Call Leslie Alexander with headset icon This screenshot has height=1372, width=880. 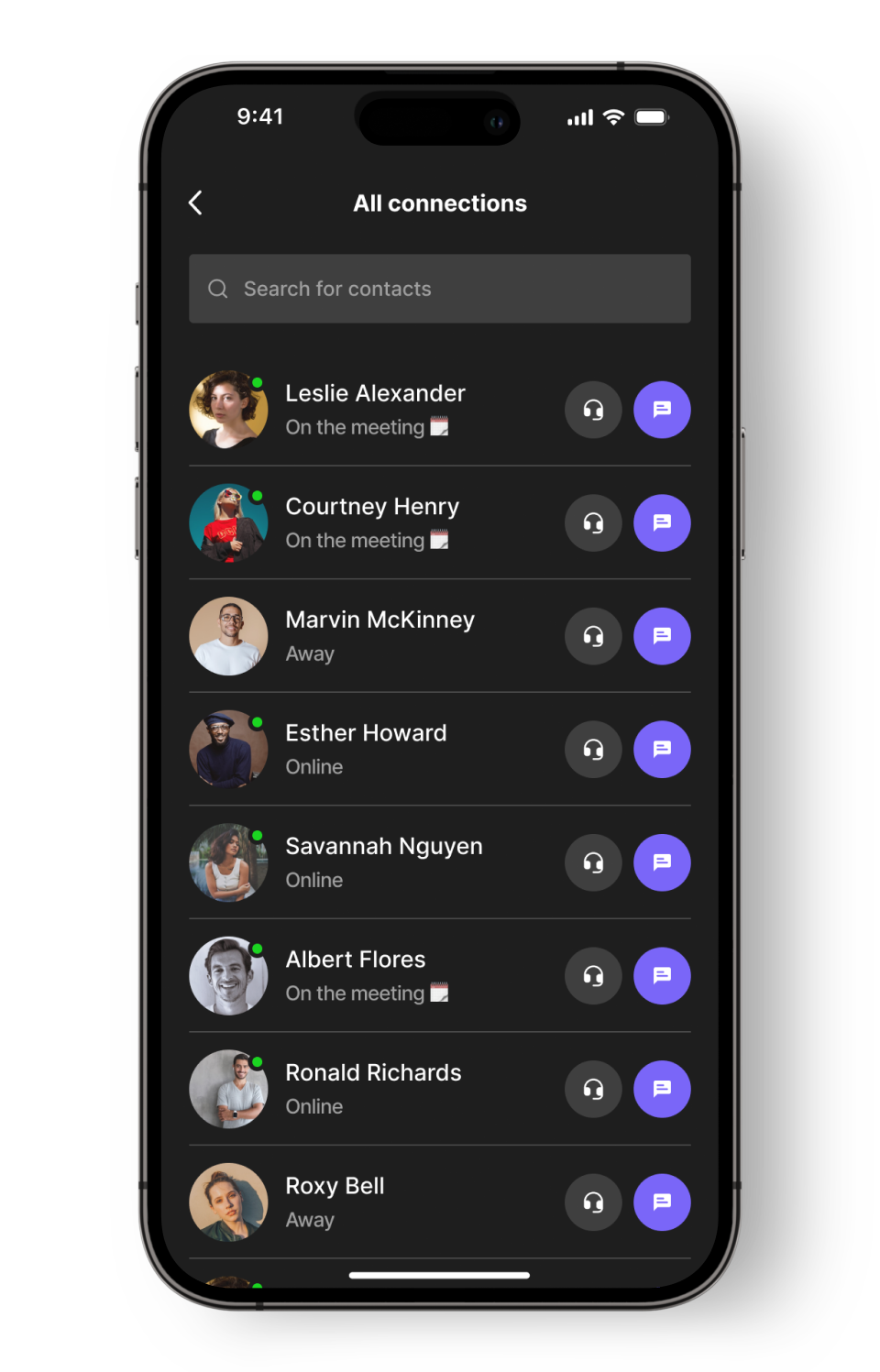click(593, 410)
